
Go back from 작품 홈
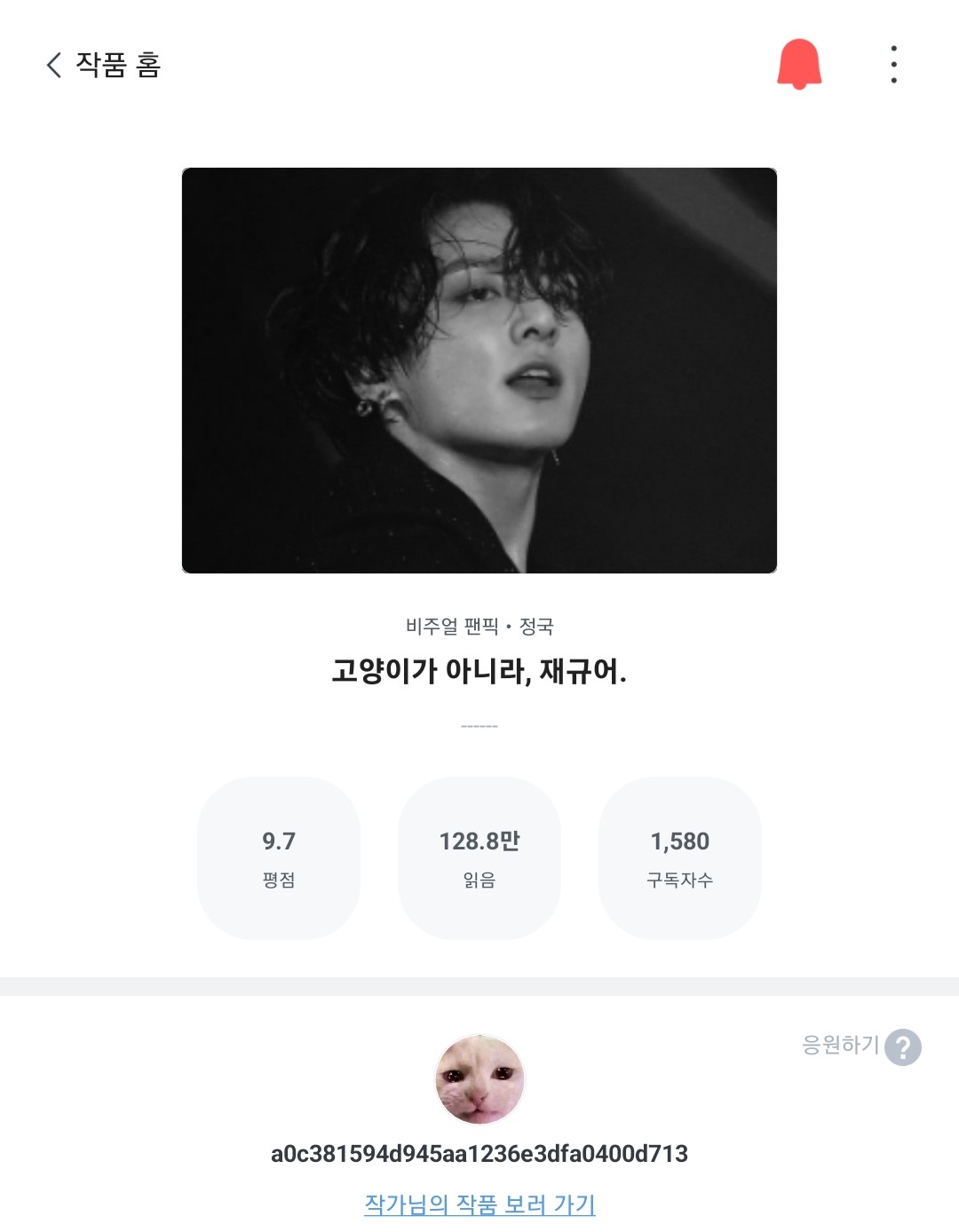coord(55,65)
